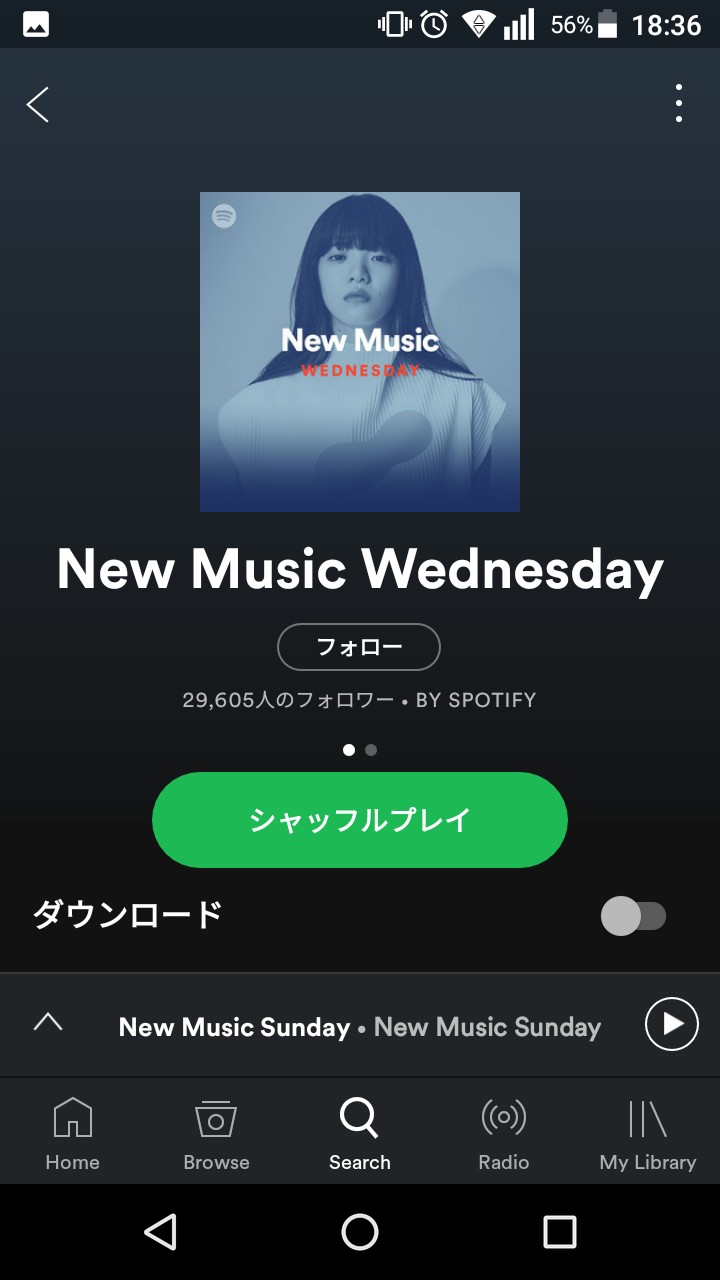Open the Search tab

click(360, 1134)
